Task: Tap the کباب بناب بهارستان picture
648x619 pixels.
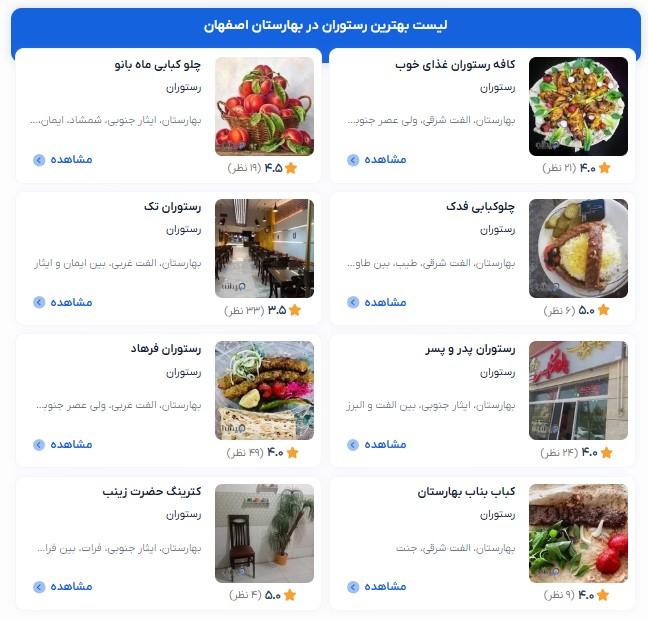Action: 578,533
